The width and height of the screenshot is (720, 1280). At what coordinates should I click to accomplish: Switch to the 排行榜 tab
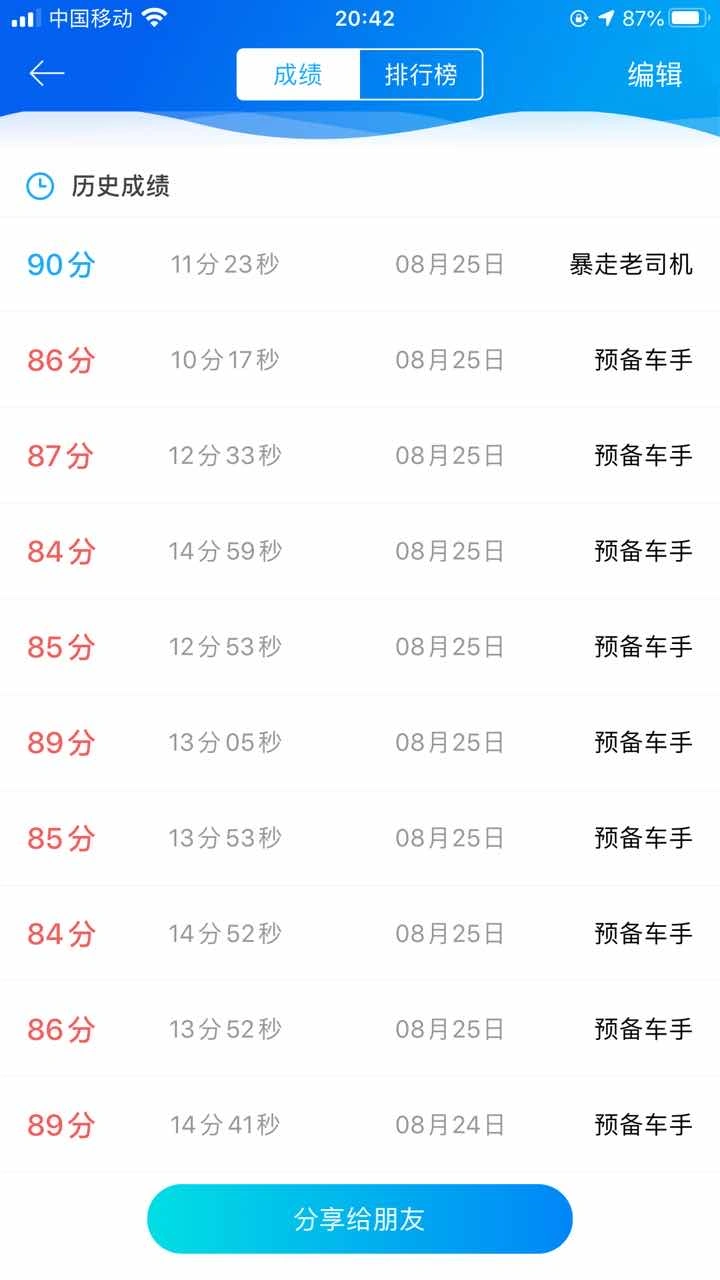pos(421,75)
